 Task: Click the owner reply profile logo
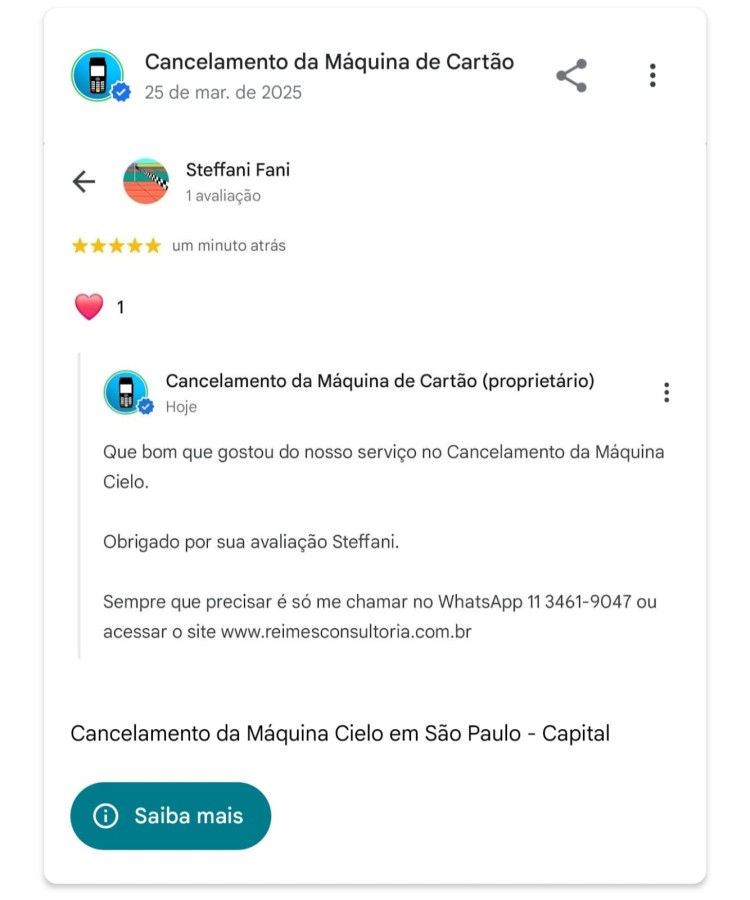pos(126,393)
